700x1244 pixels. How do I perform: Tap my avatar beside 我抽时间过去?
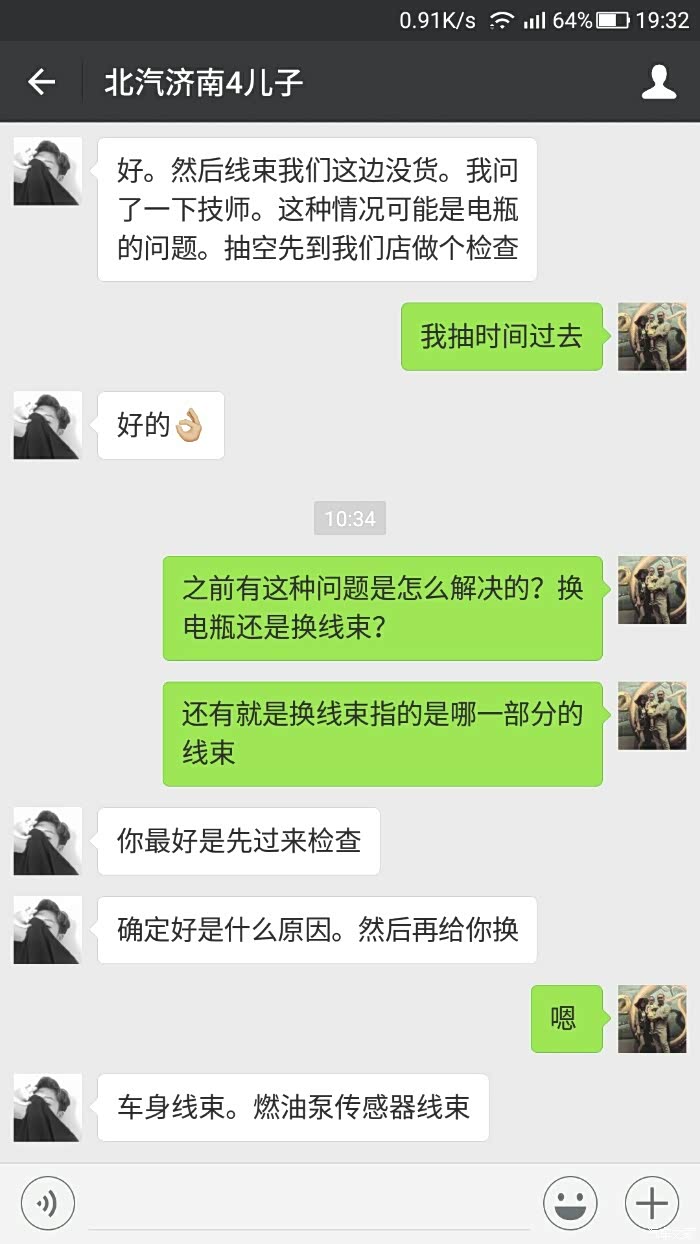pyautogui.click(x=652, y=337)
